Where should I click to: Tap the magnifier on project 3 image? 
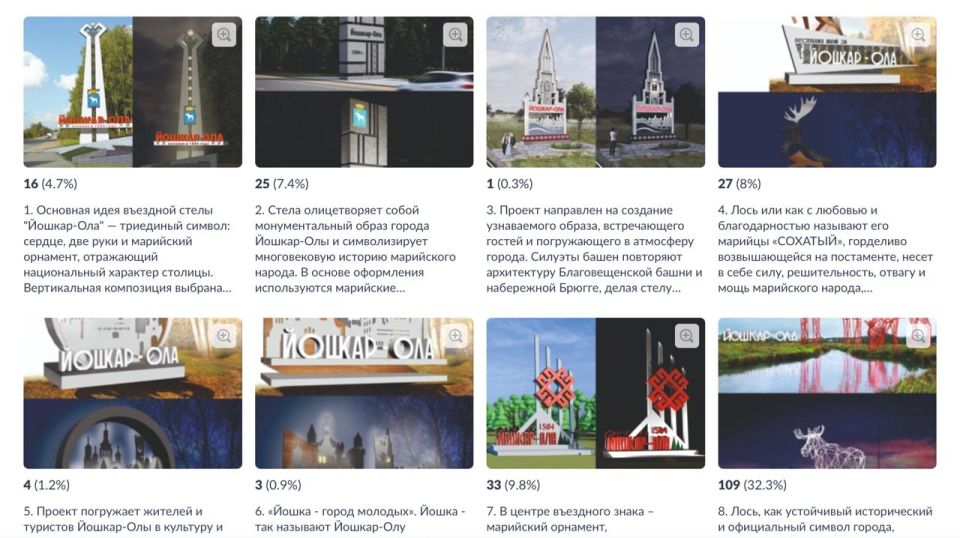[x=687, y=35]
